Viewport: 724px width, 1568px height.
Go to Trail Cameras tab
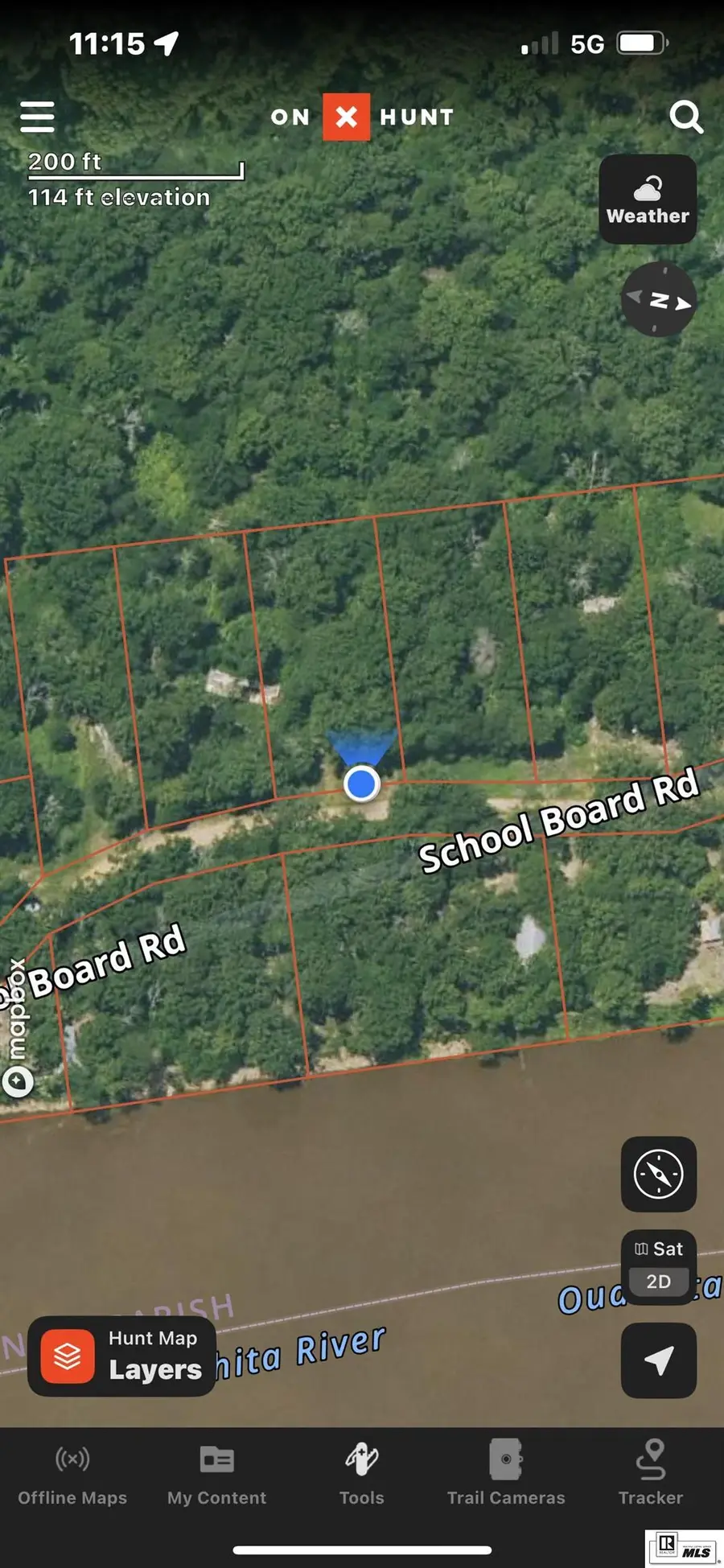[506, 1475]
